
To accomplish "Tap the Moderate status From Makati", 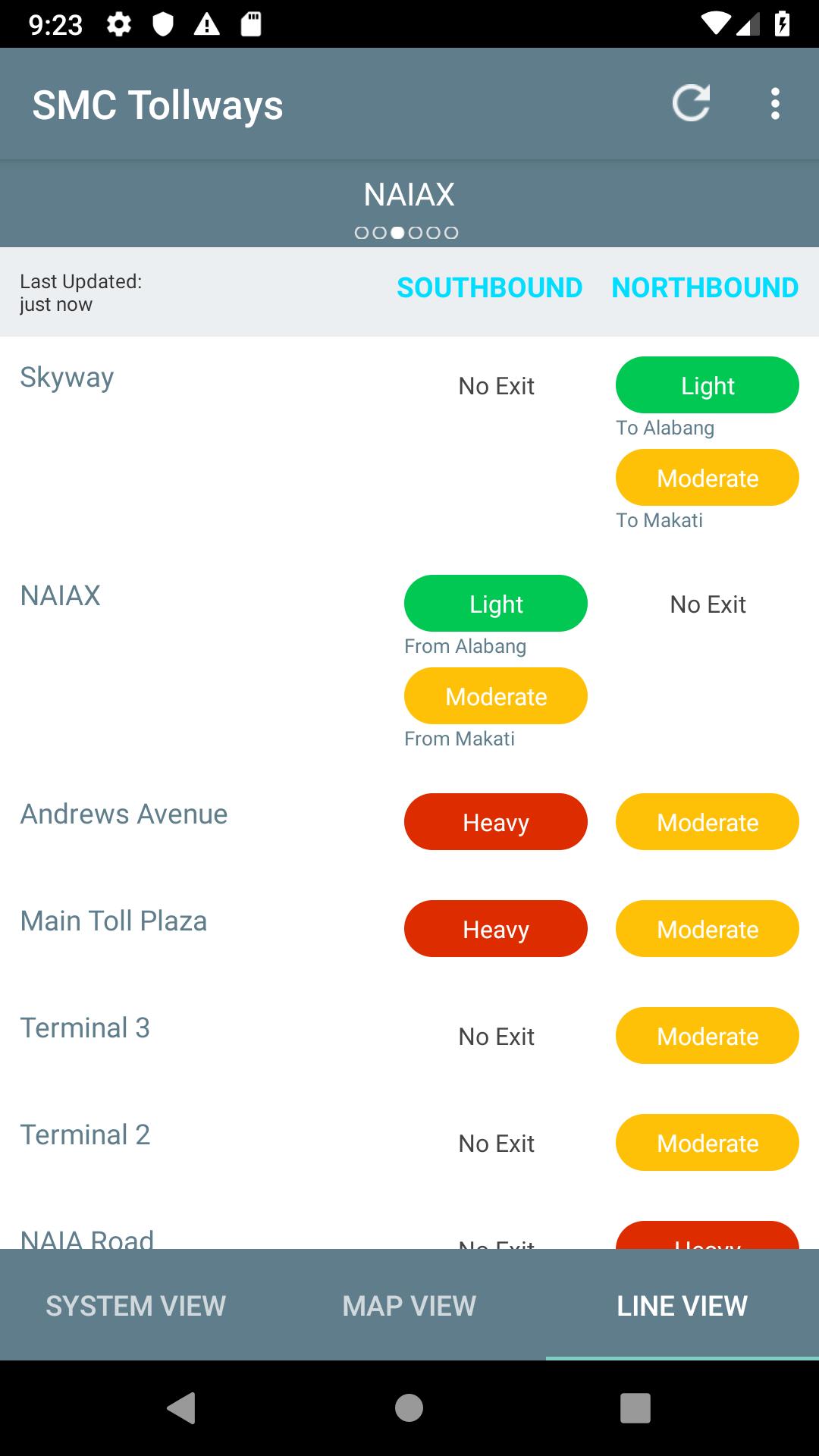I will click(495, 696).
